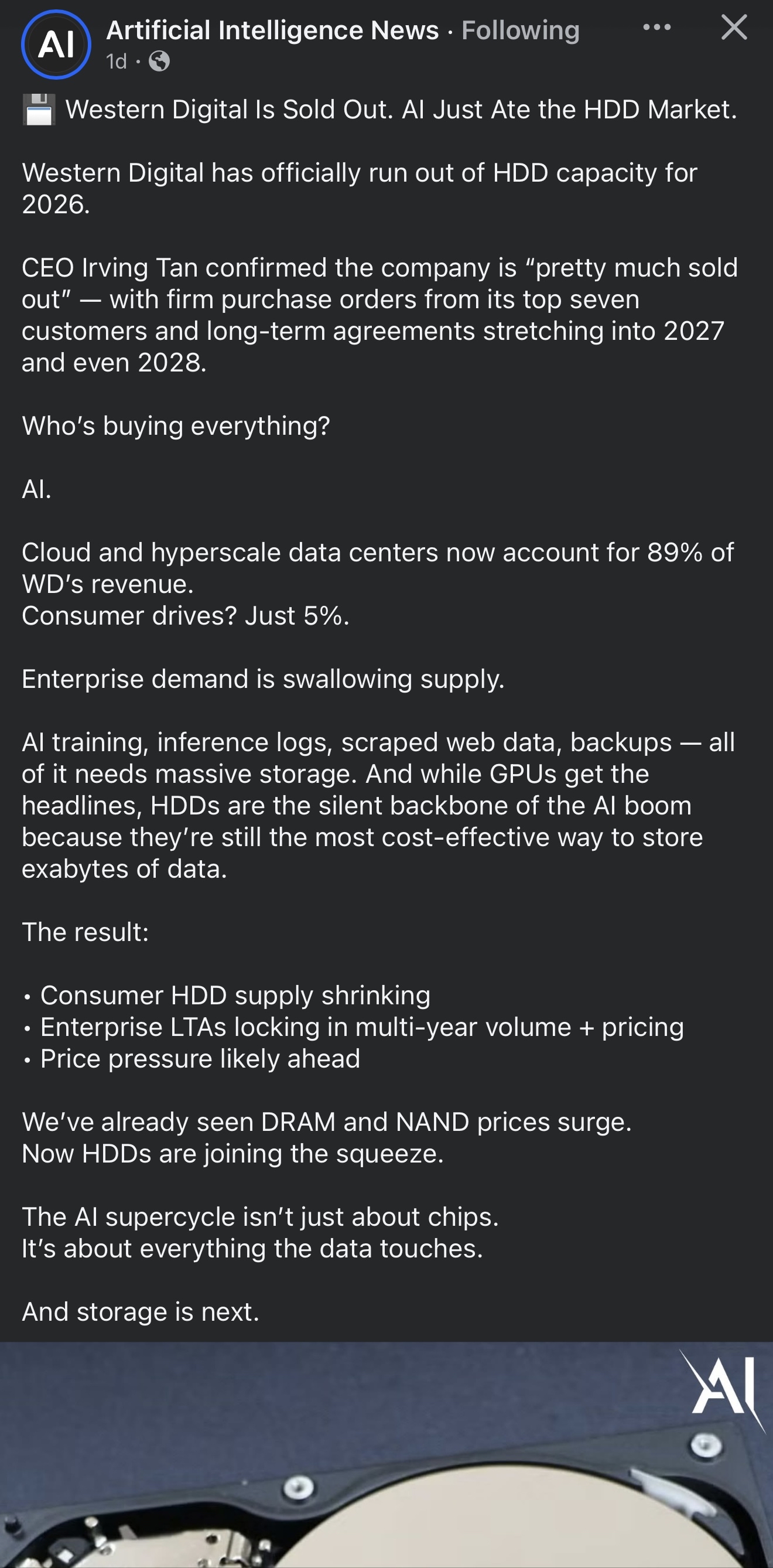Open the three-dot post options menu

pos(657,28)
